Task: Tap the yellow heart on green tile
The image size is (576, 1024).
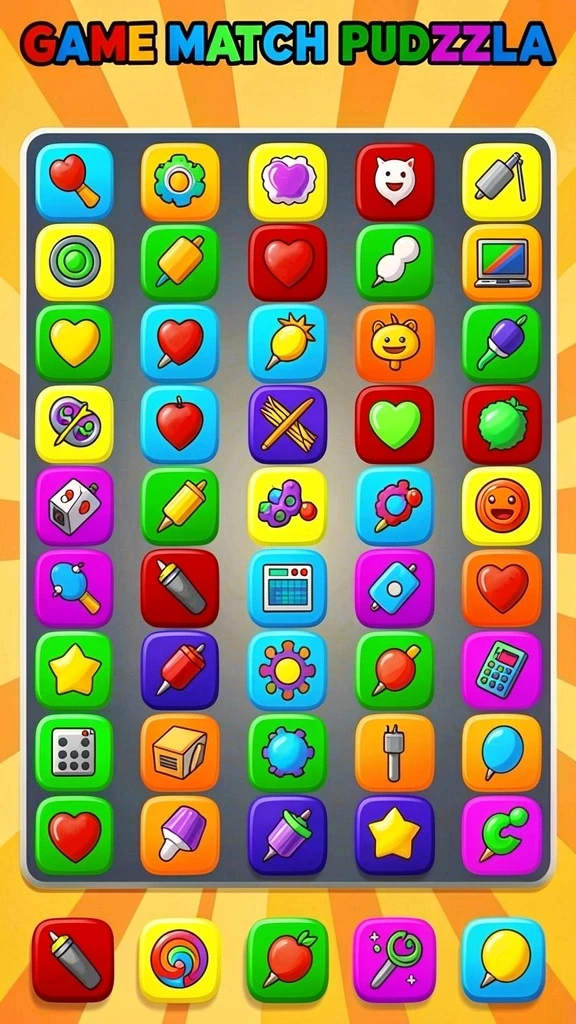Action: [x=74, y=344]
